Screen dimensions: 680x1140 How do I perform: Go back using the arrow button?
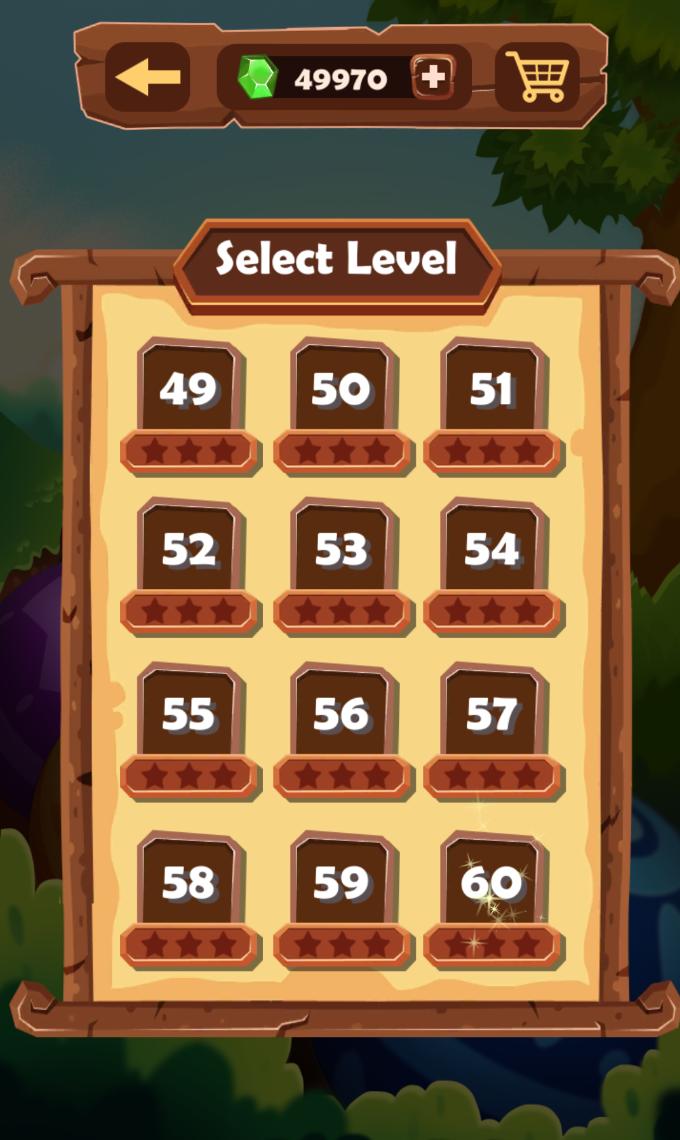[x=147, y=77]
